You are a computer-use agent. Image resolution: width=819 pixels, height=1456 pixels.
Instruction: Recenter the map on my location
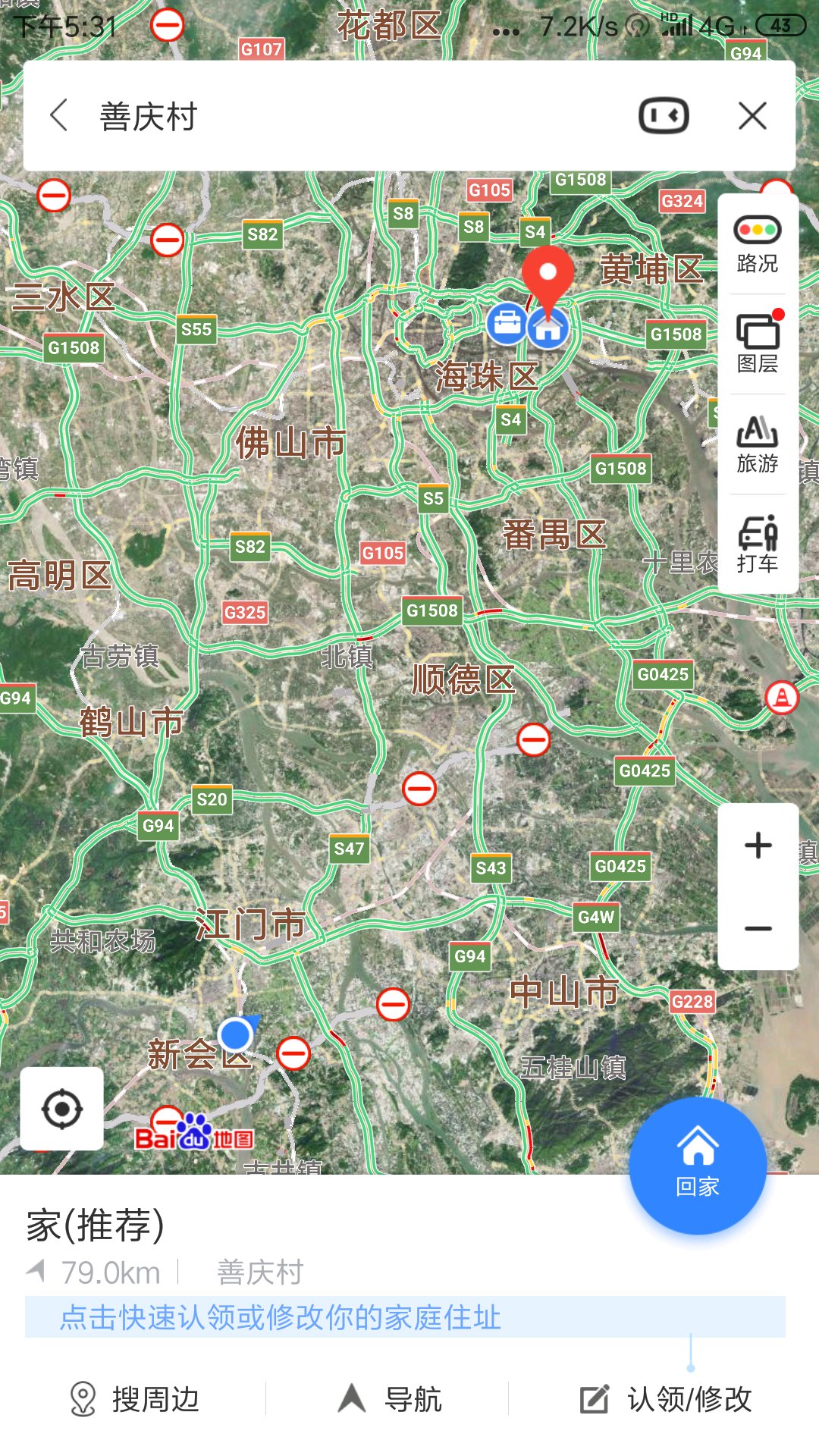coord(62,1109)
